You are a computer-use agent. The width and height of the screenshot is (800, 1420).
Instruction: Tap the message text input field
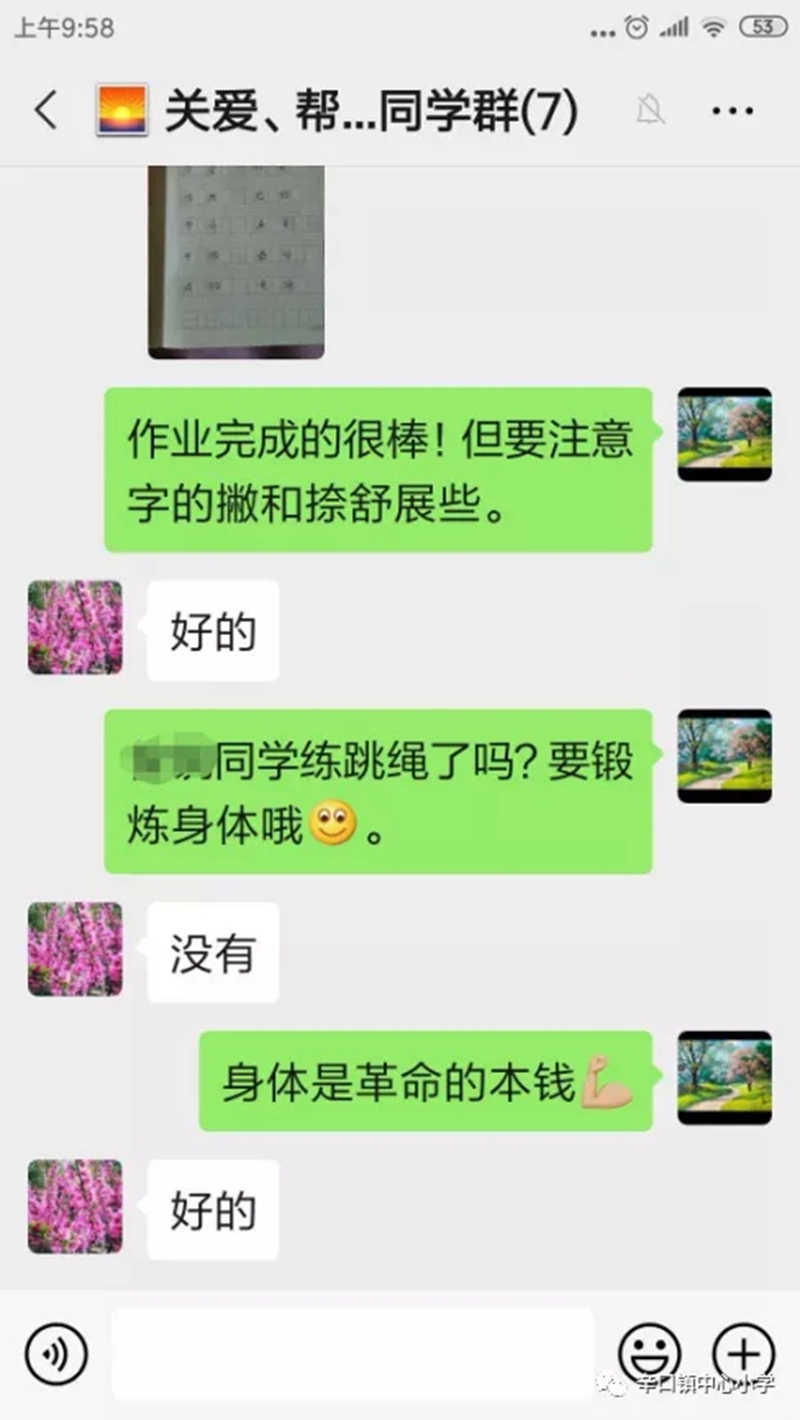352,1354
